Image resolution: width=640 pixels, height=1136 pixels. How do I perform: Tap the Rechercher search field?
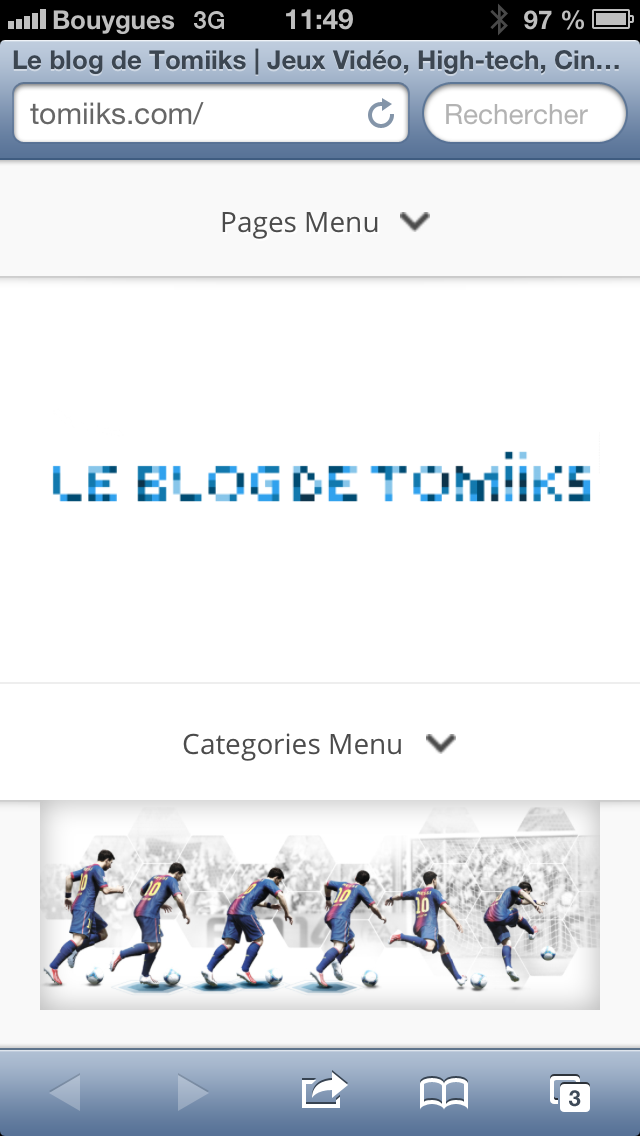click(x=524, y=114)
